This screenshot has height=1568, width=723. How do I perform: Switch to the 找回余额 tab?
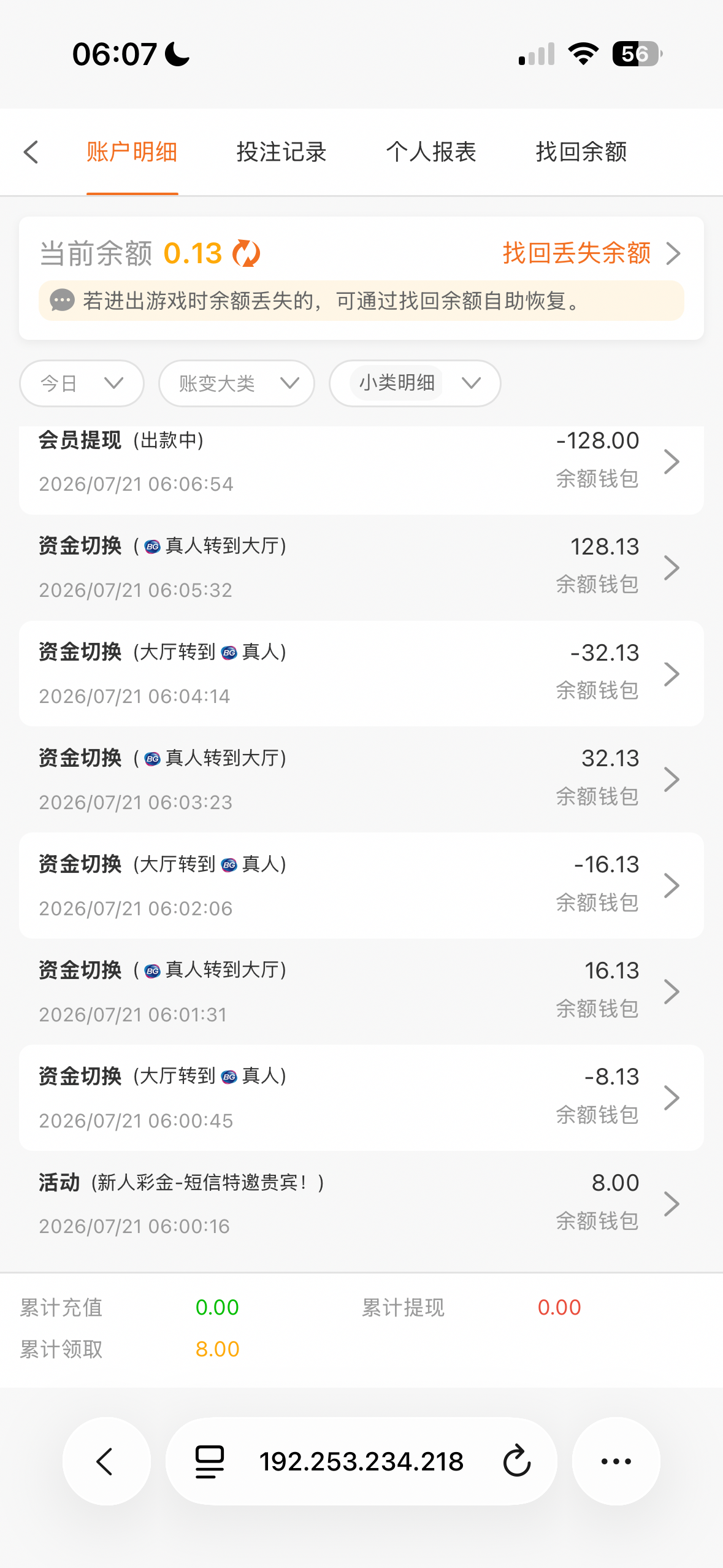581,152
